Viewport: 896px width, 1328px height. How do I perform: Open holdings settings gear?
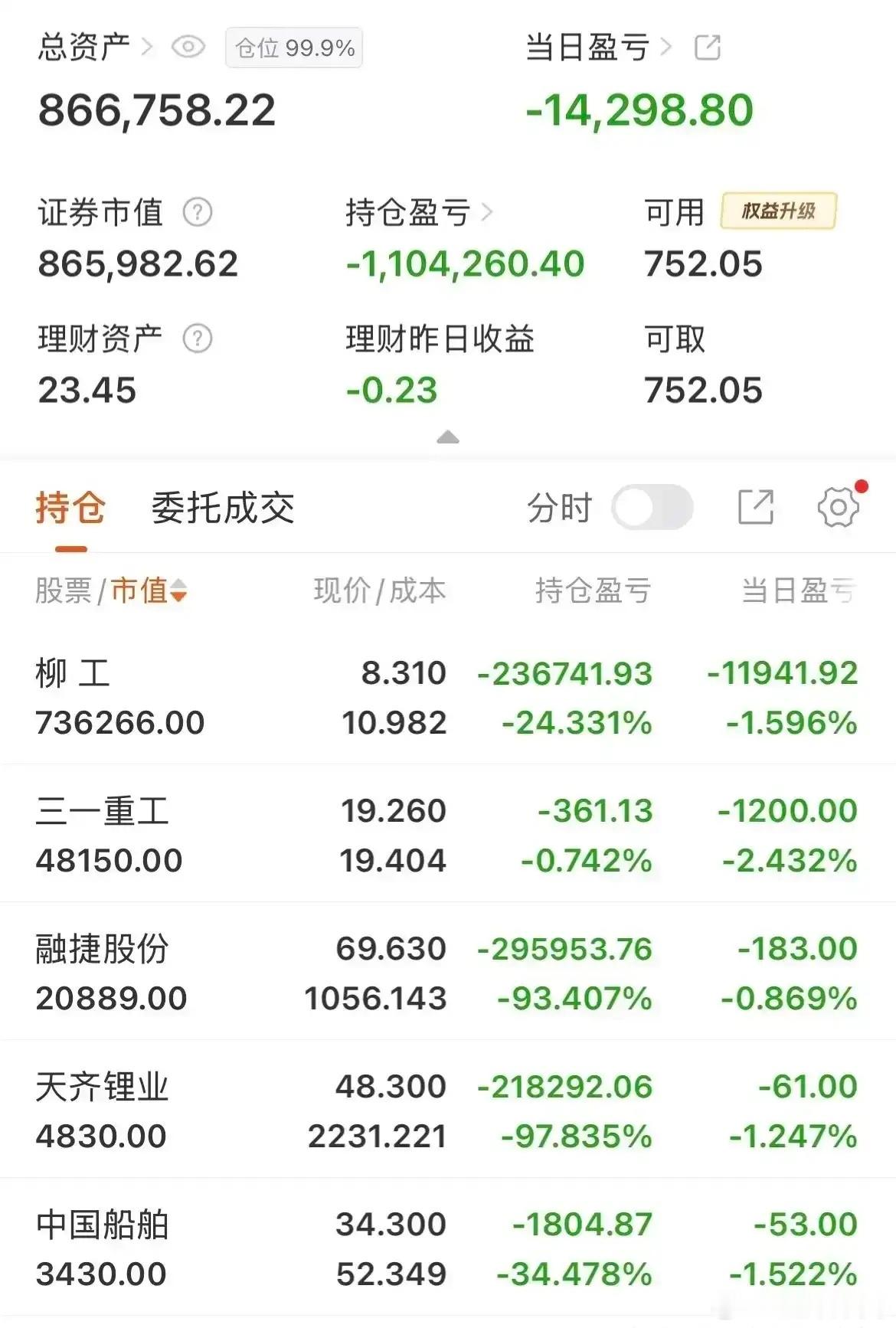[x=839, y=507]
